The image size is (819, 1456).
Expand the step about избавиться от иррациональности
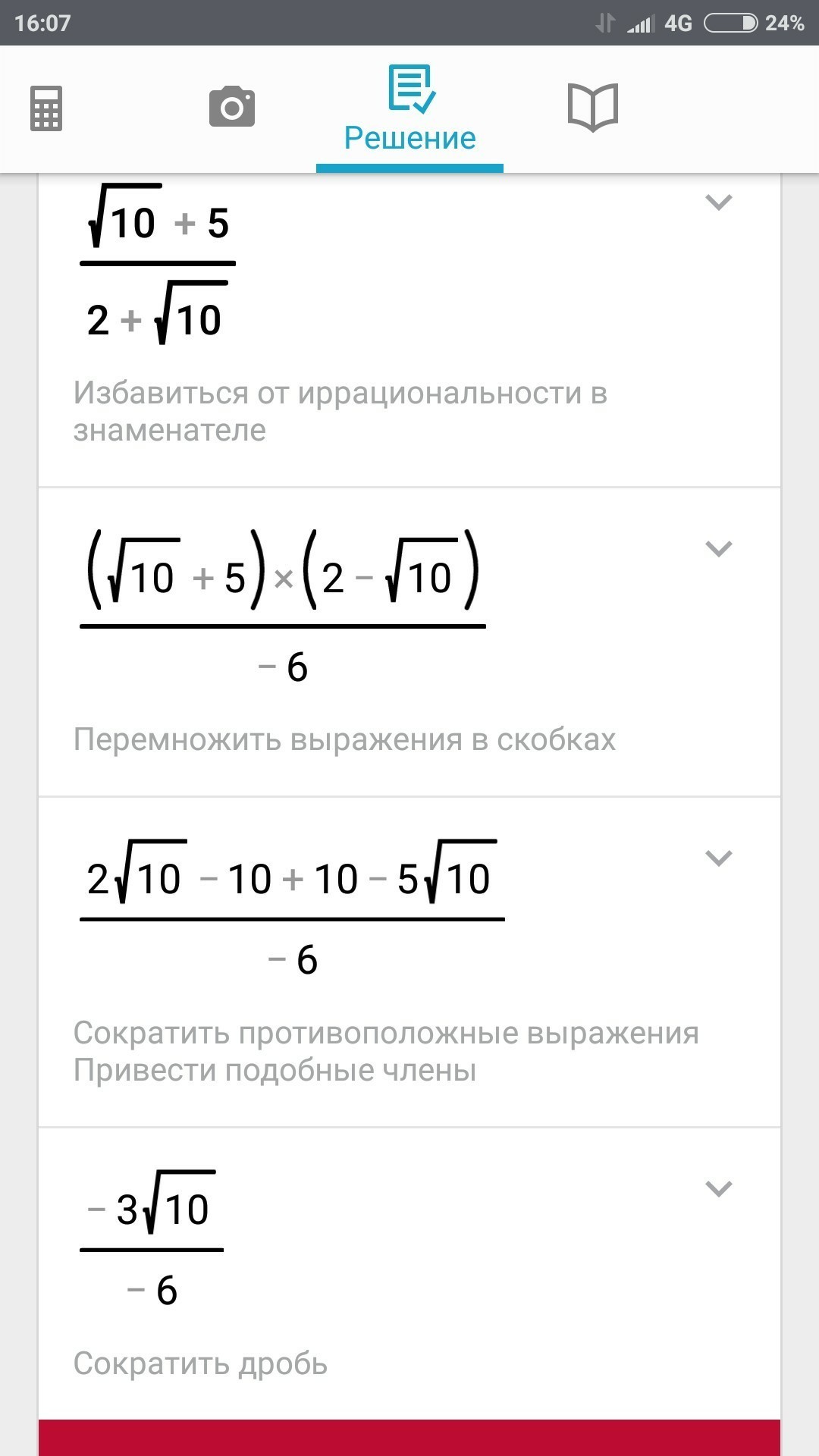pos(718,202)
